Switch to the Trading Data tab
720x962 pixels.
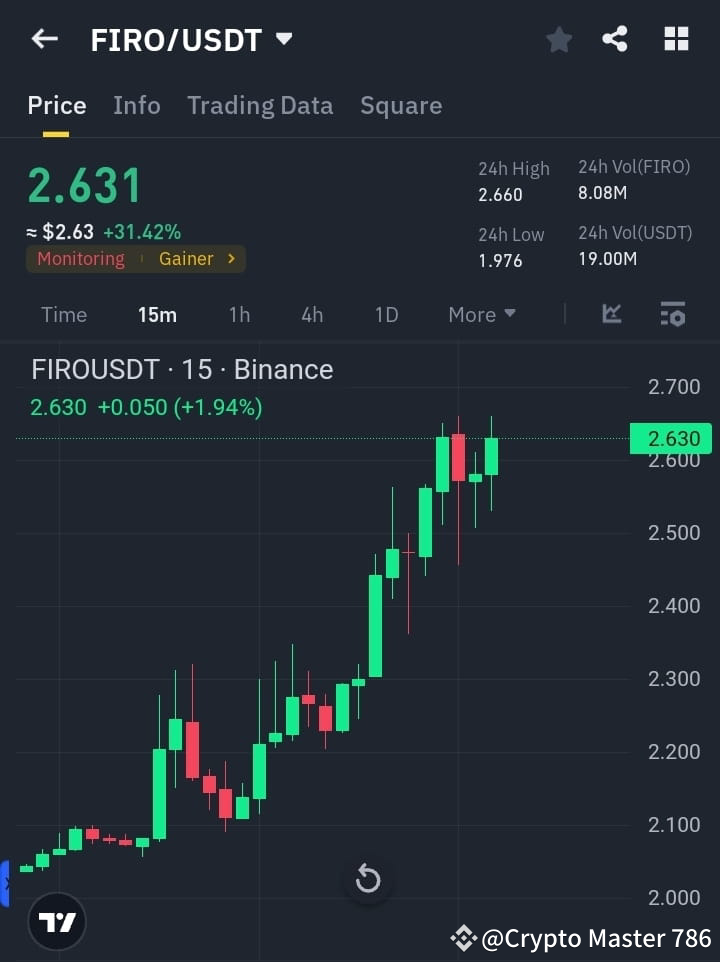260,105
